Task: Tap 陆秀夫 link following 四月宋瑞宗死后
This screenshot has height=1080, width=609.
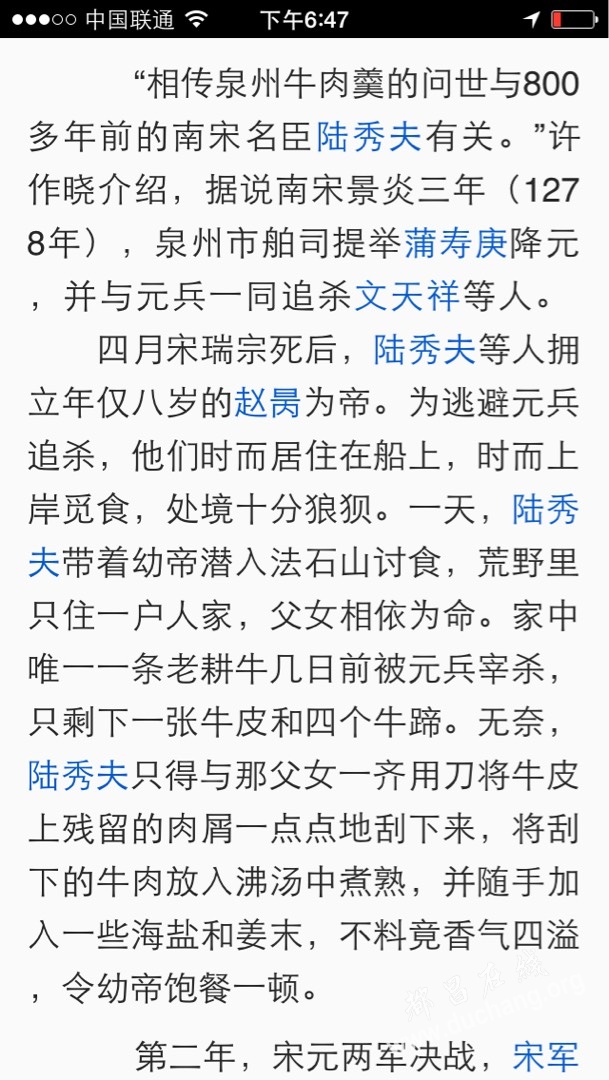Action: pos(424,349)
